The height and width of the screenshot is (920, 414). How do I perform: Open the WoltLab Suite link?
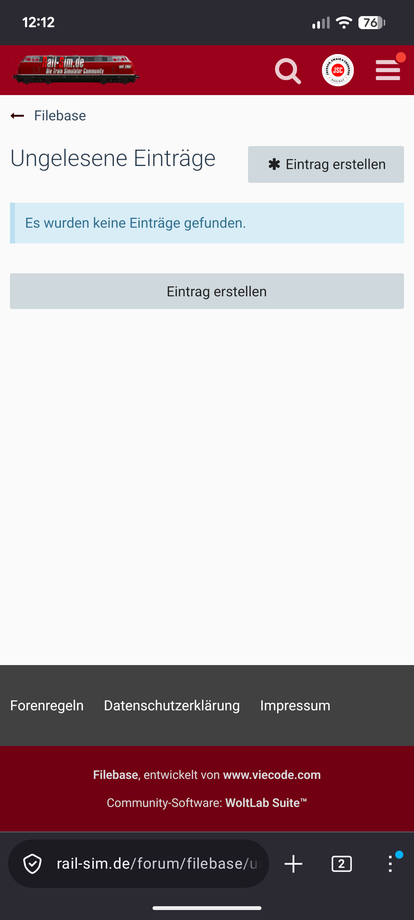pos(266,803)
